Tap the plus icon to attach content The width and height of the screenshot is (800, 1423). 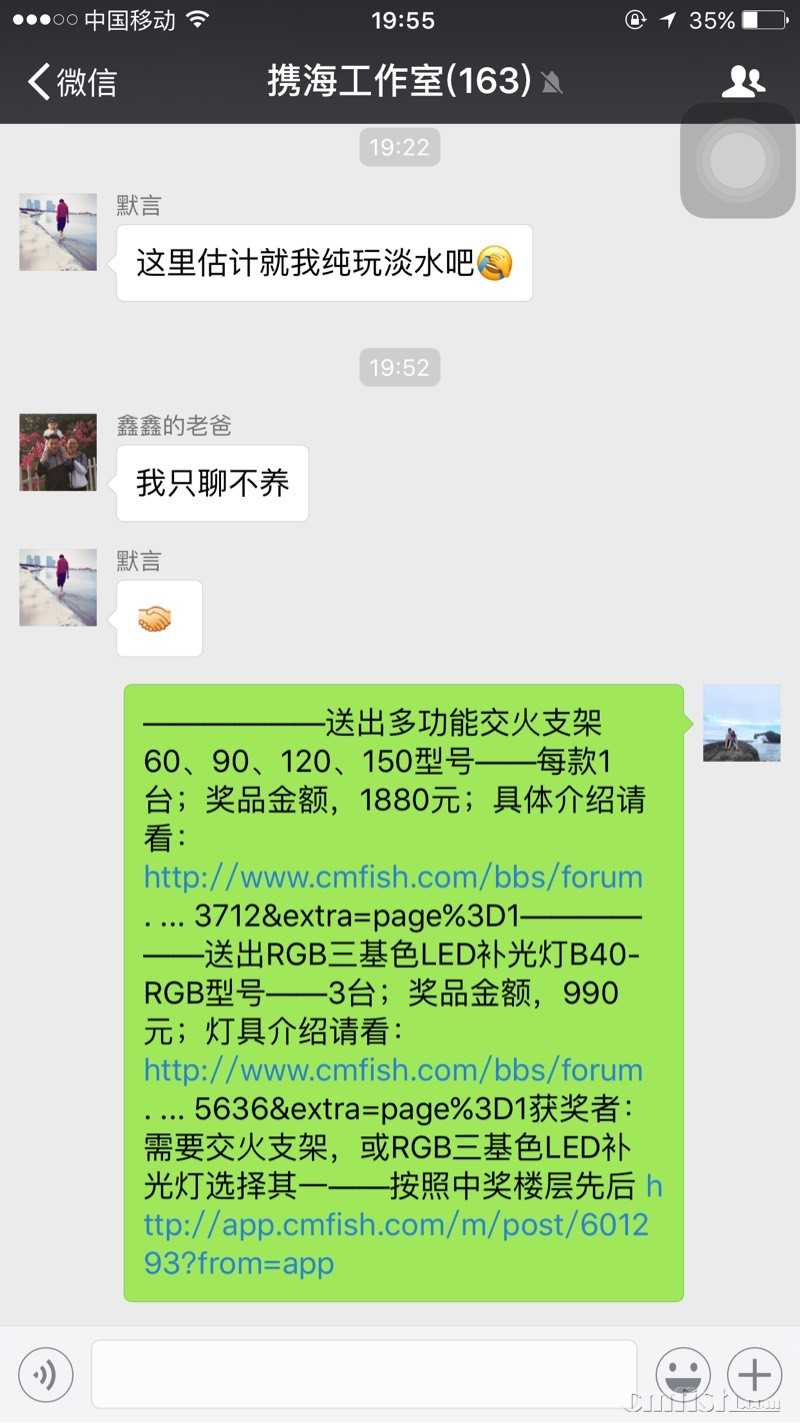(753, 1374)
